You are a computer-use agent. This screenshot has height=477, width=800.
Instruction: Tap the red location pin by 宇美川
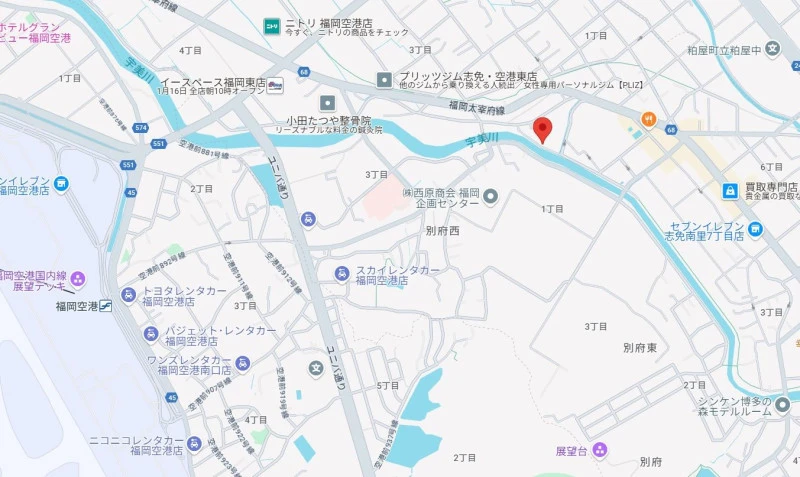click(x=542, y=129)
